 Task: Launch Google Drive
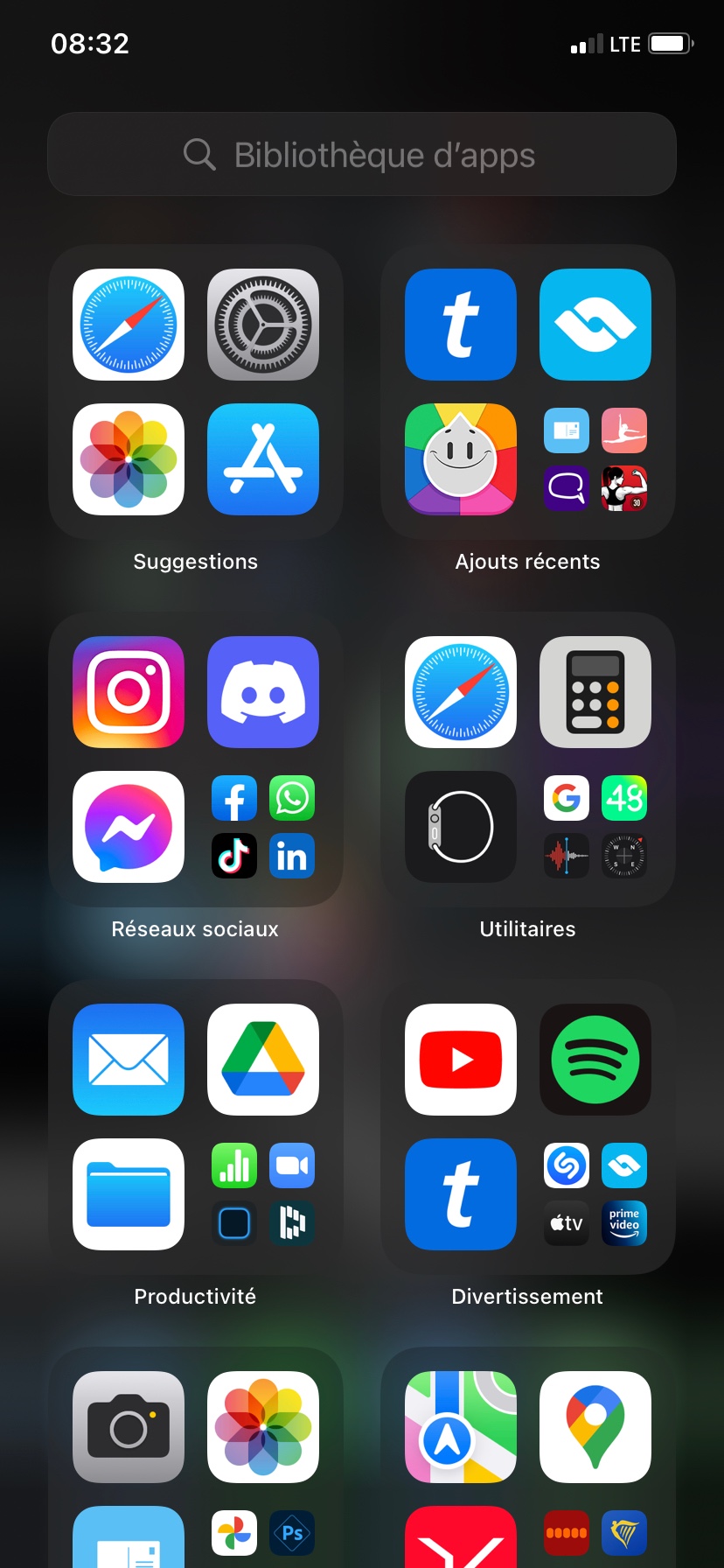pyautogui.click(x=263, y=1060)
